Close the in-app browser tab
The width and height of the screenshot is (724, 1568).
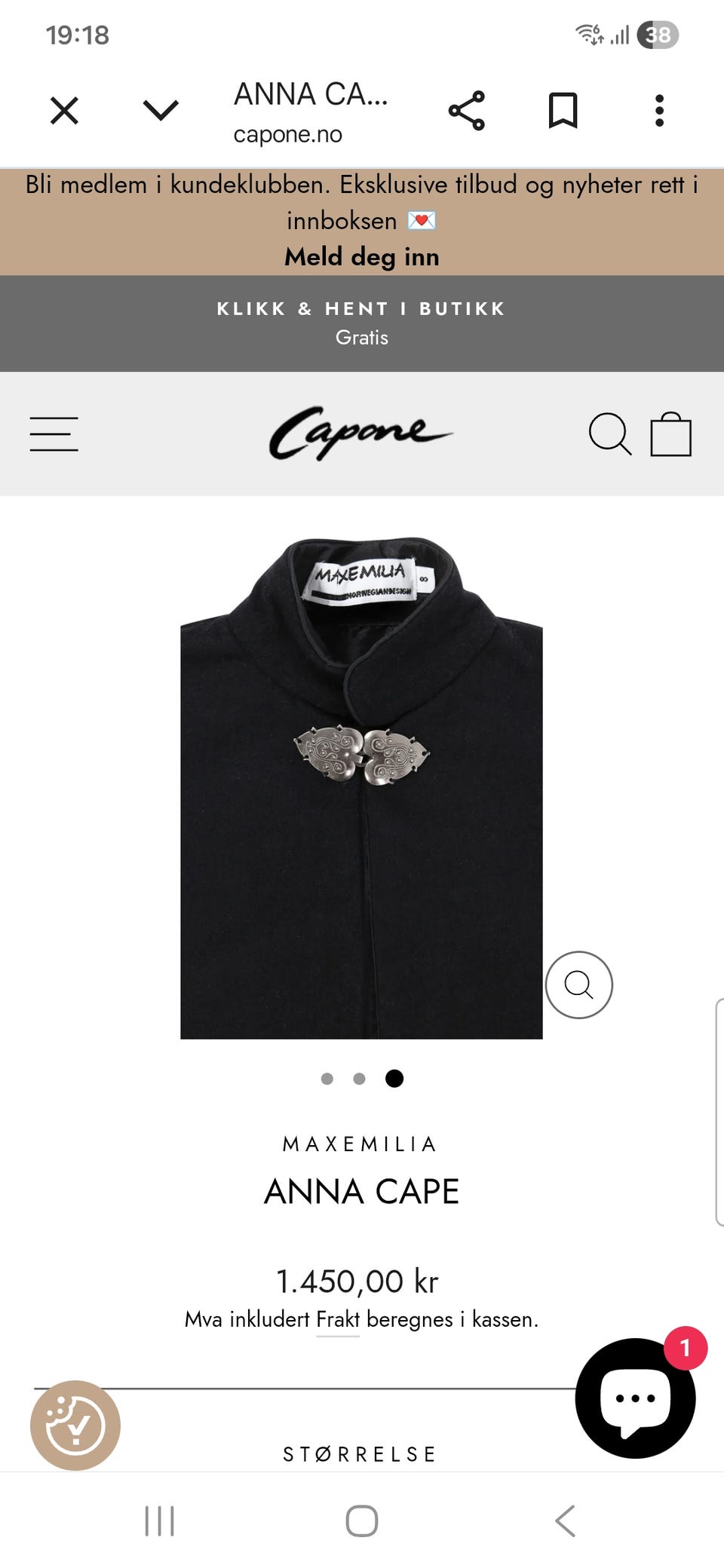(x=64, y=111)
